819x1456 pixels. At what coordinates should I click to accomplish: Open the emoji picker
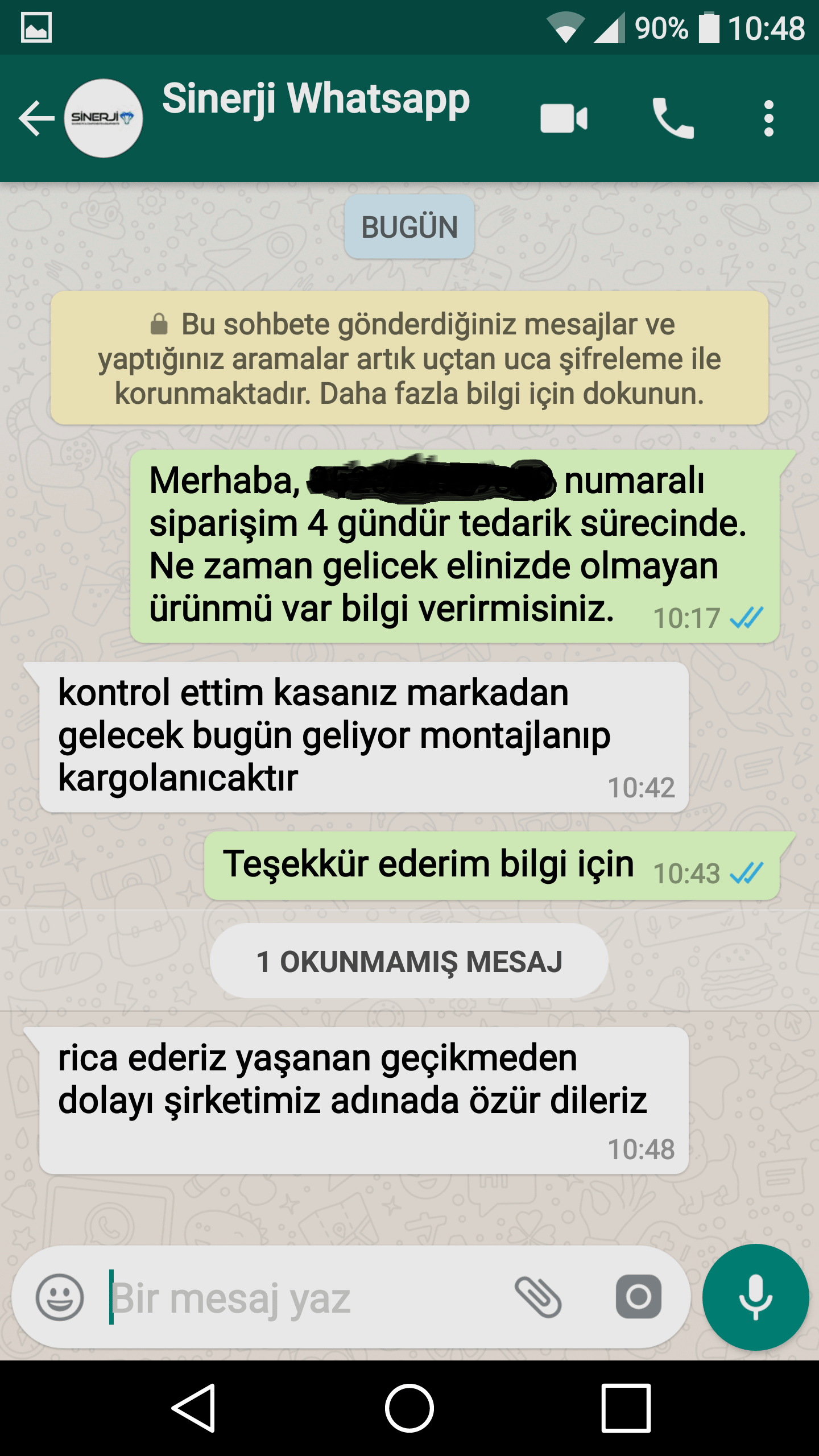tap(60, 1297)
